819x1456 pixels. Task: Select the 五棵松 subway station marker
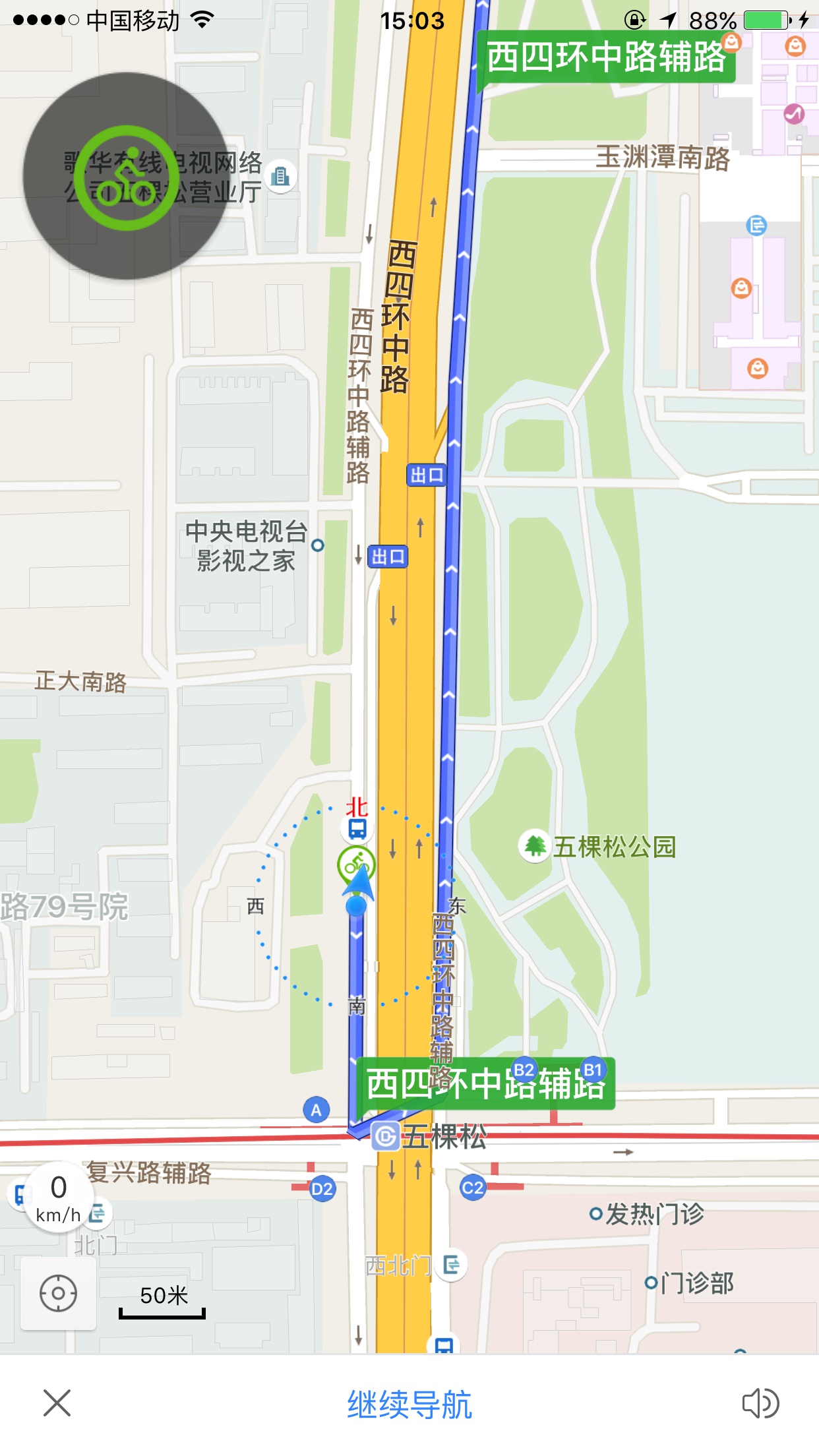pos(386,1136)
